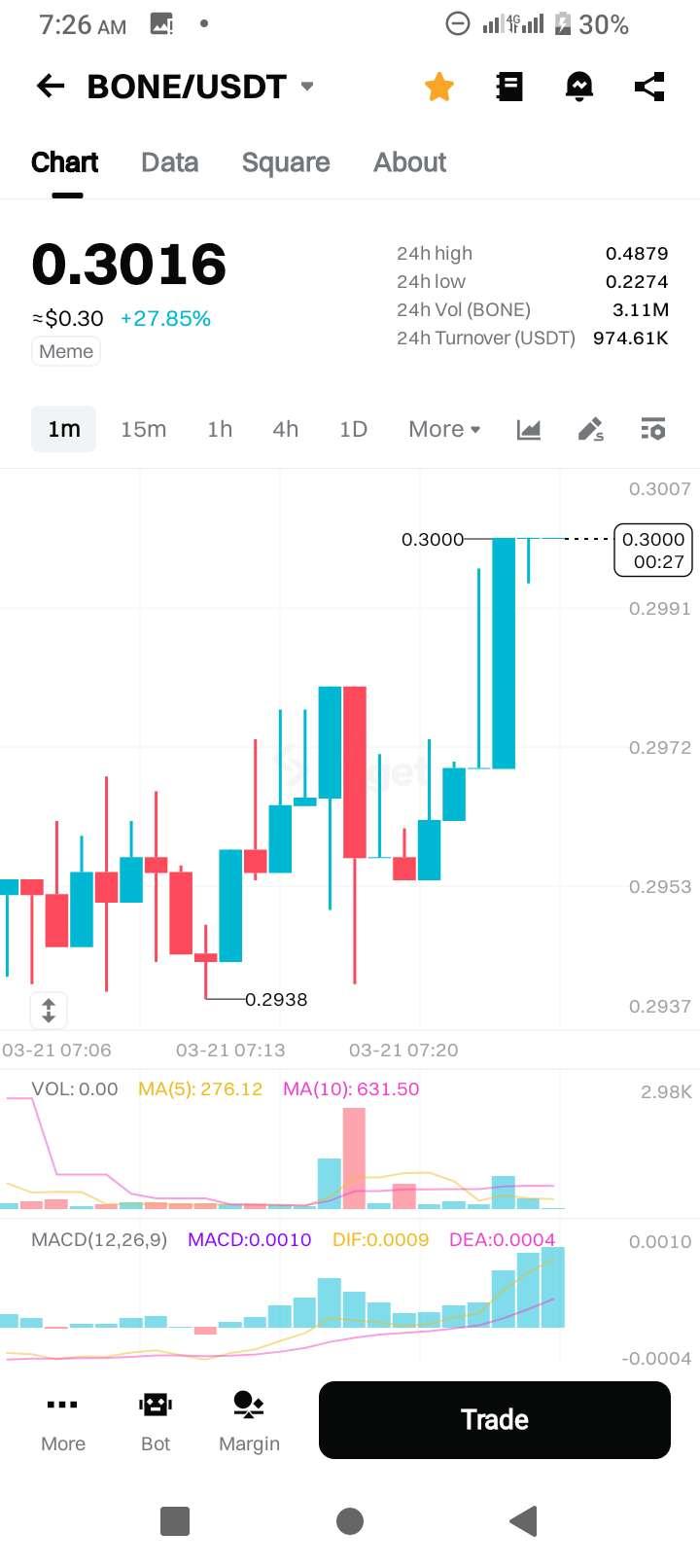The image size is (700, 1568).
Task: Tap the system home button
Action: click(x=350, y=1521)
